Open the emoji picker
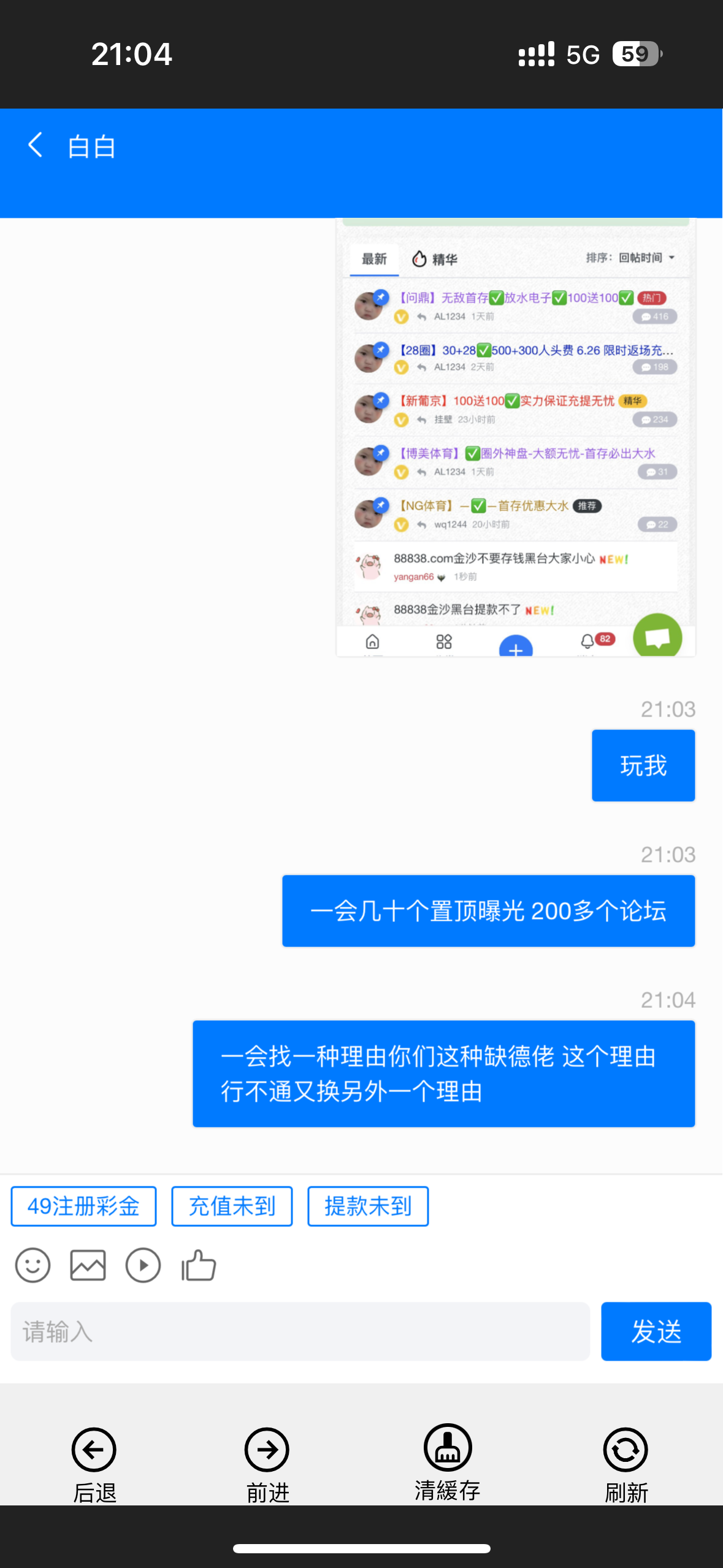Screen dimensions: 723x1568 (33, 1265)
